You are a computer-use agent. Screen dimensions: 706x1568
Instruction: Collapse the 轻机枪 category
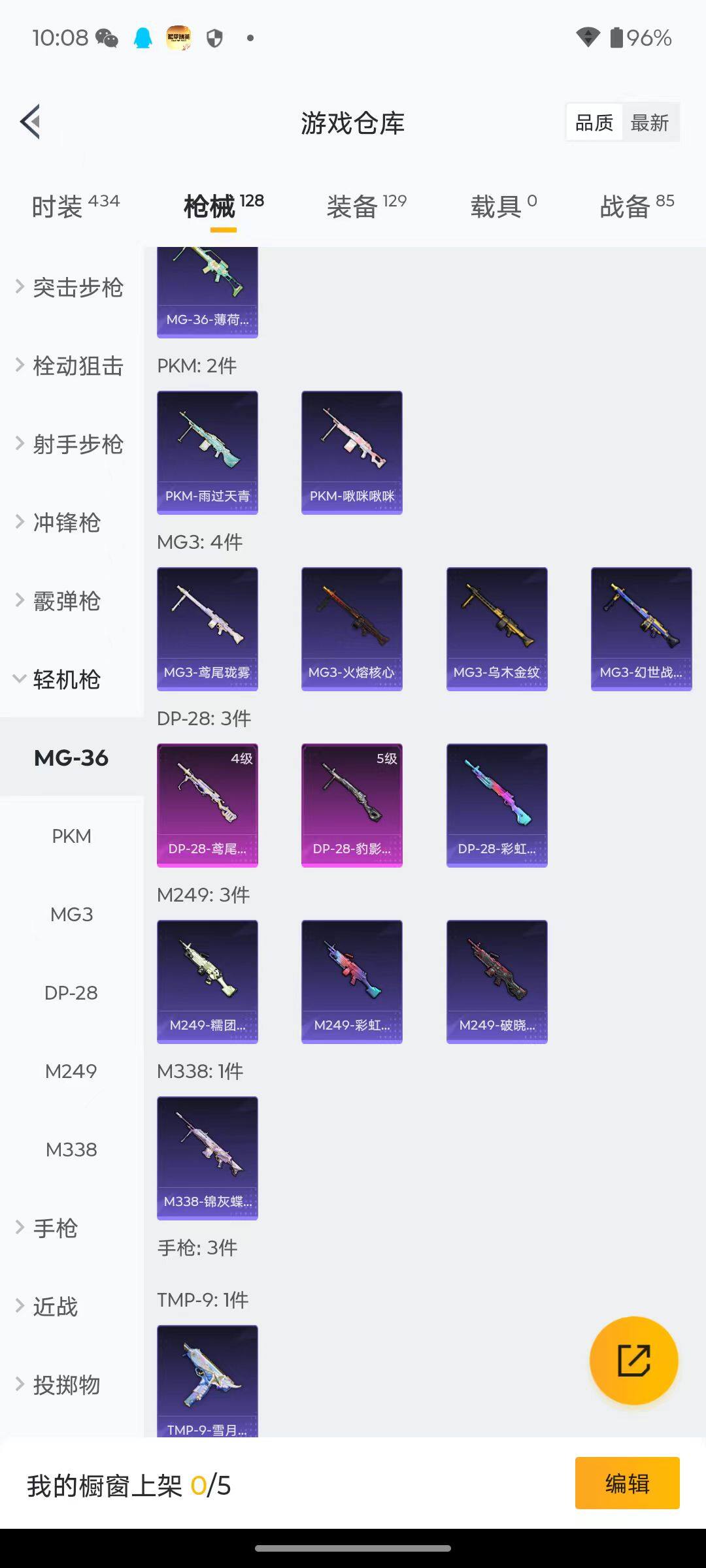point(67,679)
